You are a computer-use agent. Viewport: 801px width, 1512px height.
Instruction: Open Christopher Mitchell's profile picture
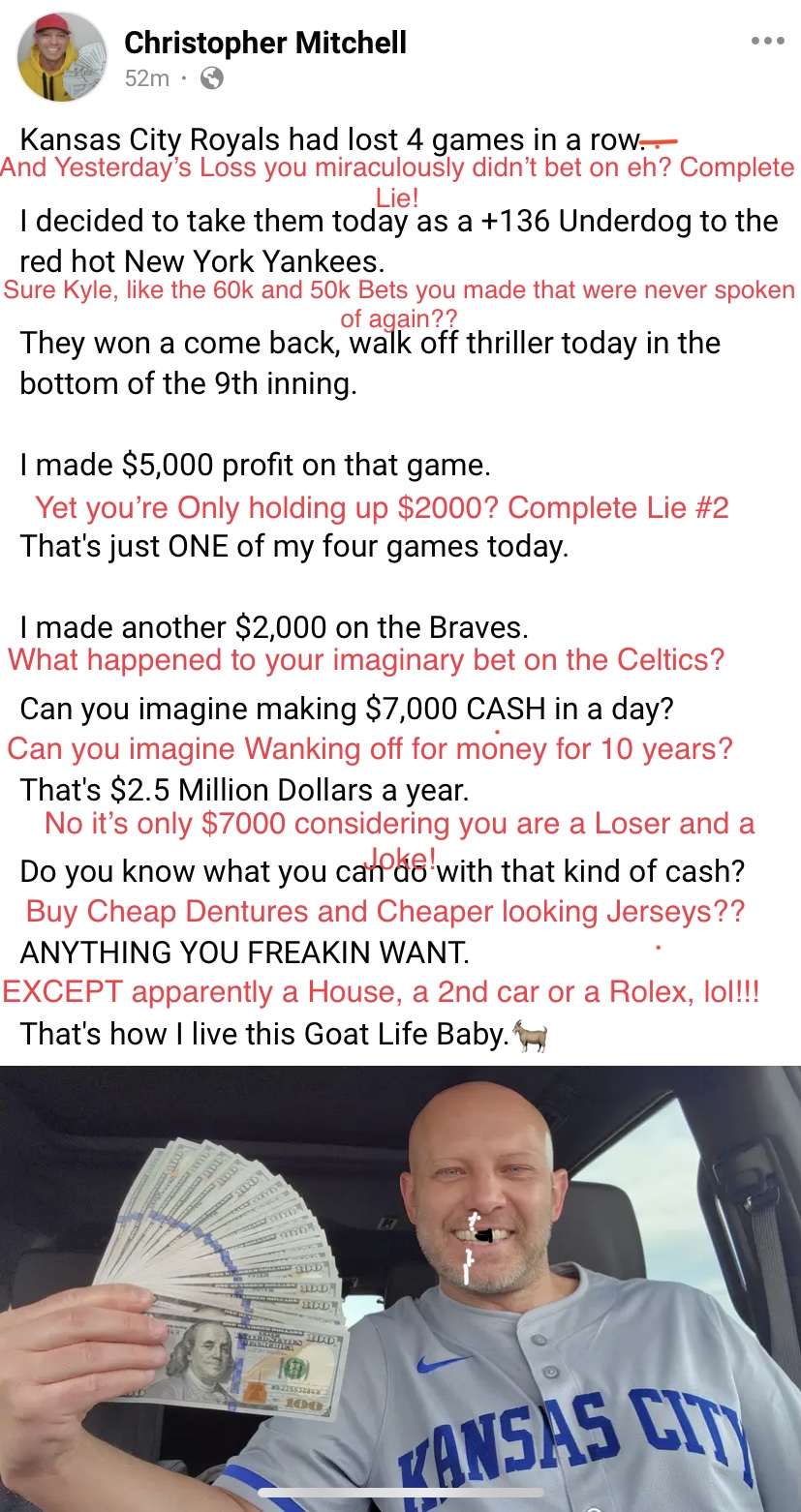(x=63, y=58)
